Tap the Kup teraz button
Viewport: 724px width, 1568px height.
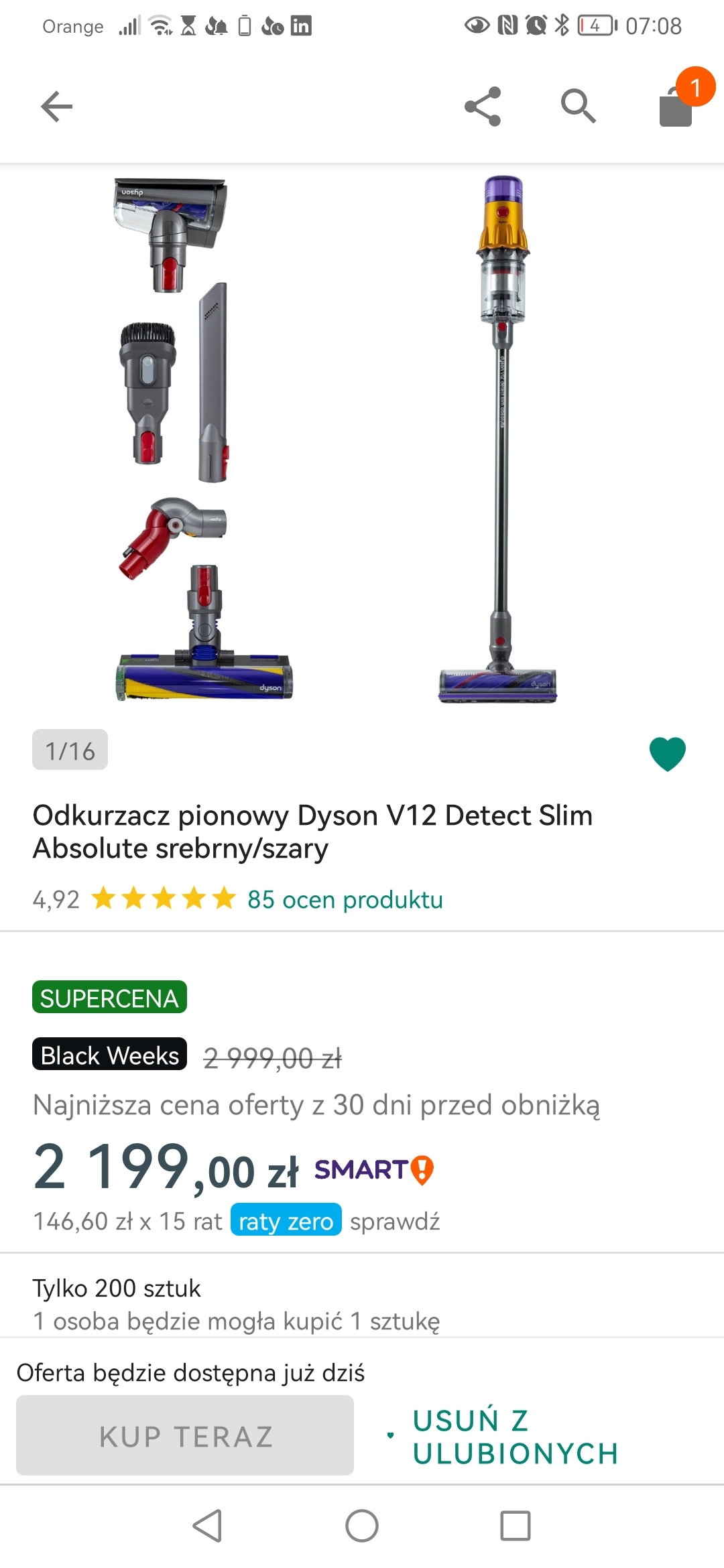(x=185, y=1437)
